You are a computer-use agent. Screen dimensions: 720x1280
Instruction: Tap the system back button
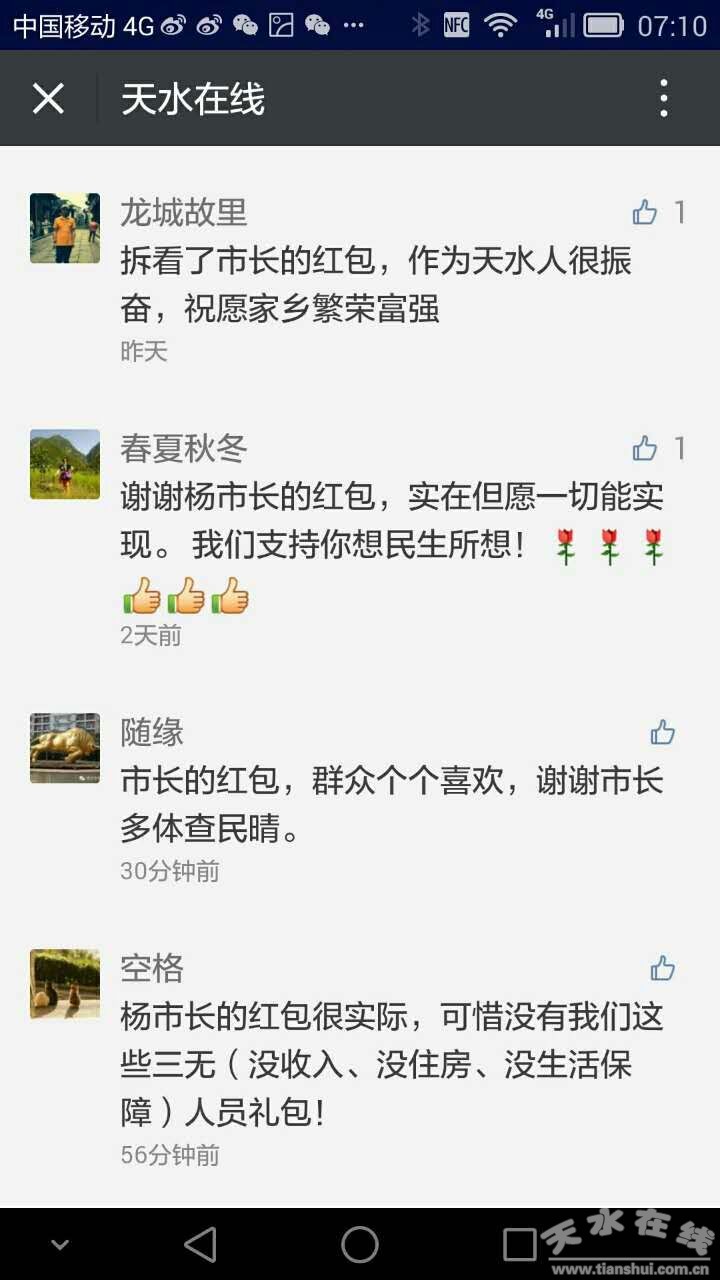tap(201, 1245)
